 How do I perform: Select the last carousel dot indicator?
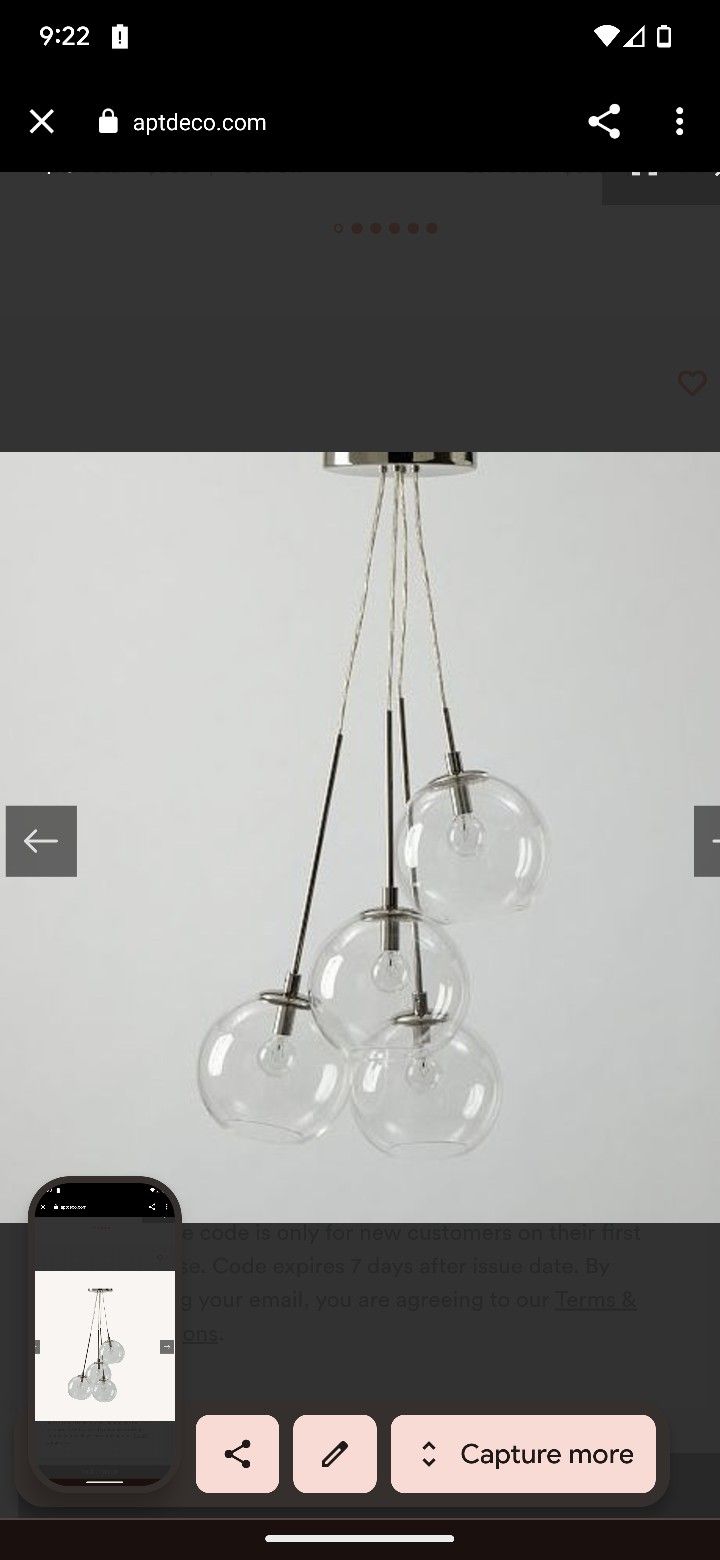click(432, 227)
